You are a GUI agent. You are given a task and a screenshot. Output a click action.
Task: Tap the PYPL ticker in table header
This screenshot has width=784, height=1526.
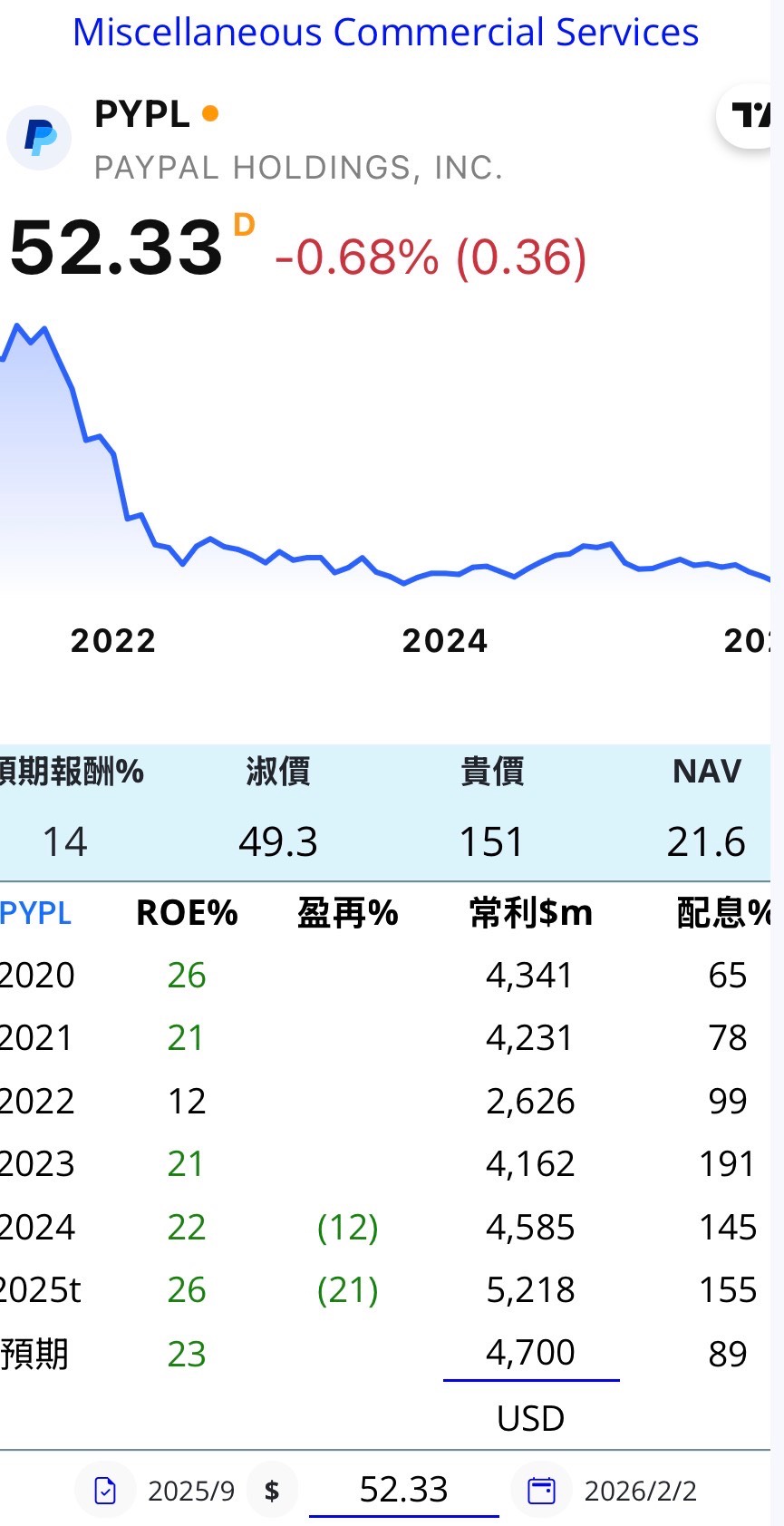pos(34,913)
